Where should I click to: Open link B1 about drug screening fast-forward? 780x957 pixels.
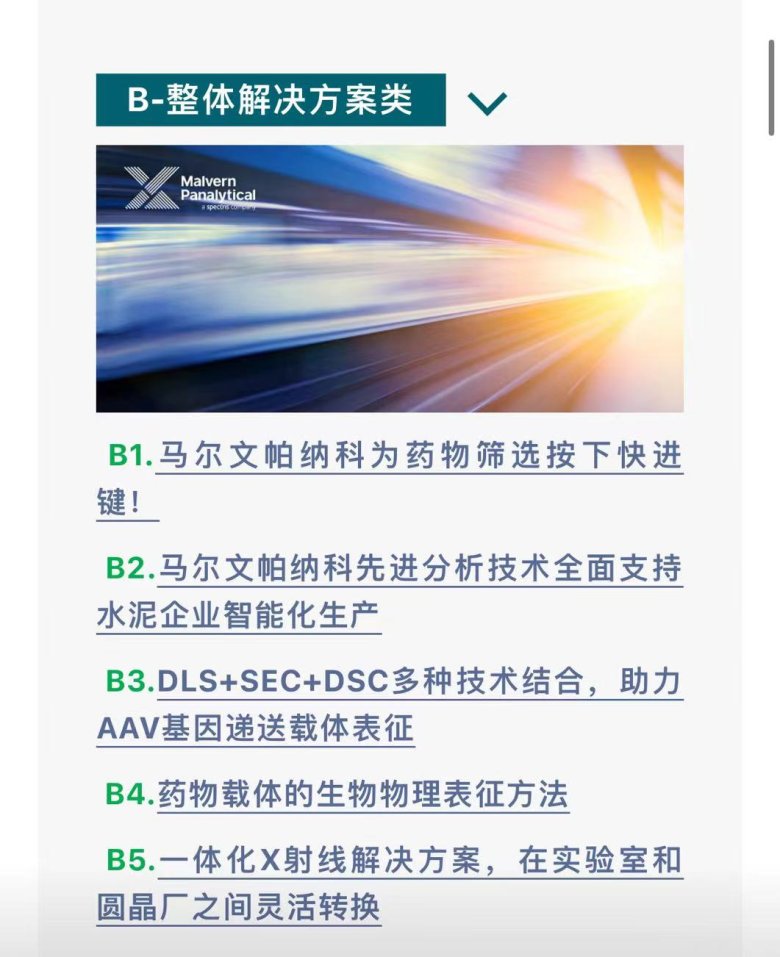(418, 456)
